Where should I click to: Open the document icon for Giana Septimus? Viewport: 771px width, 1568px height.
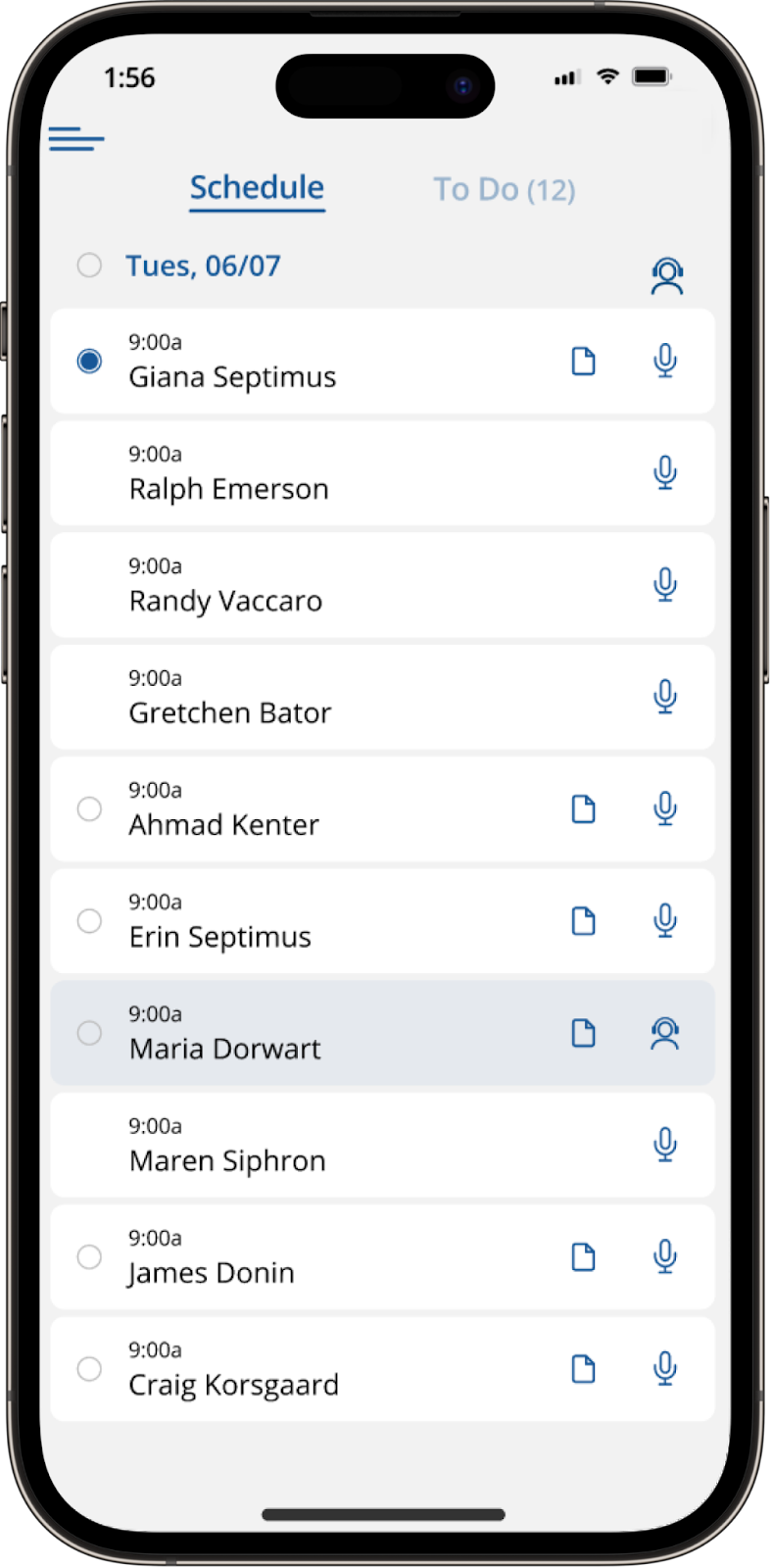coord(584,361)
